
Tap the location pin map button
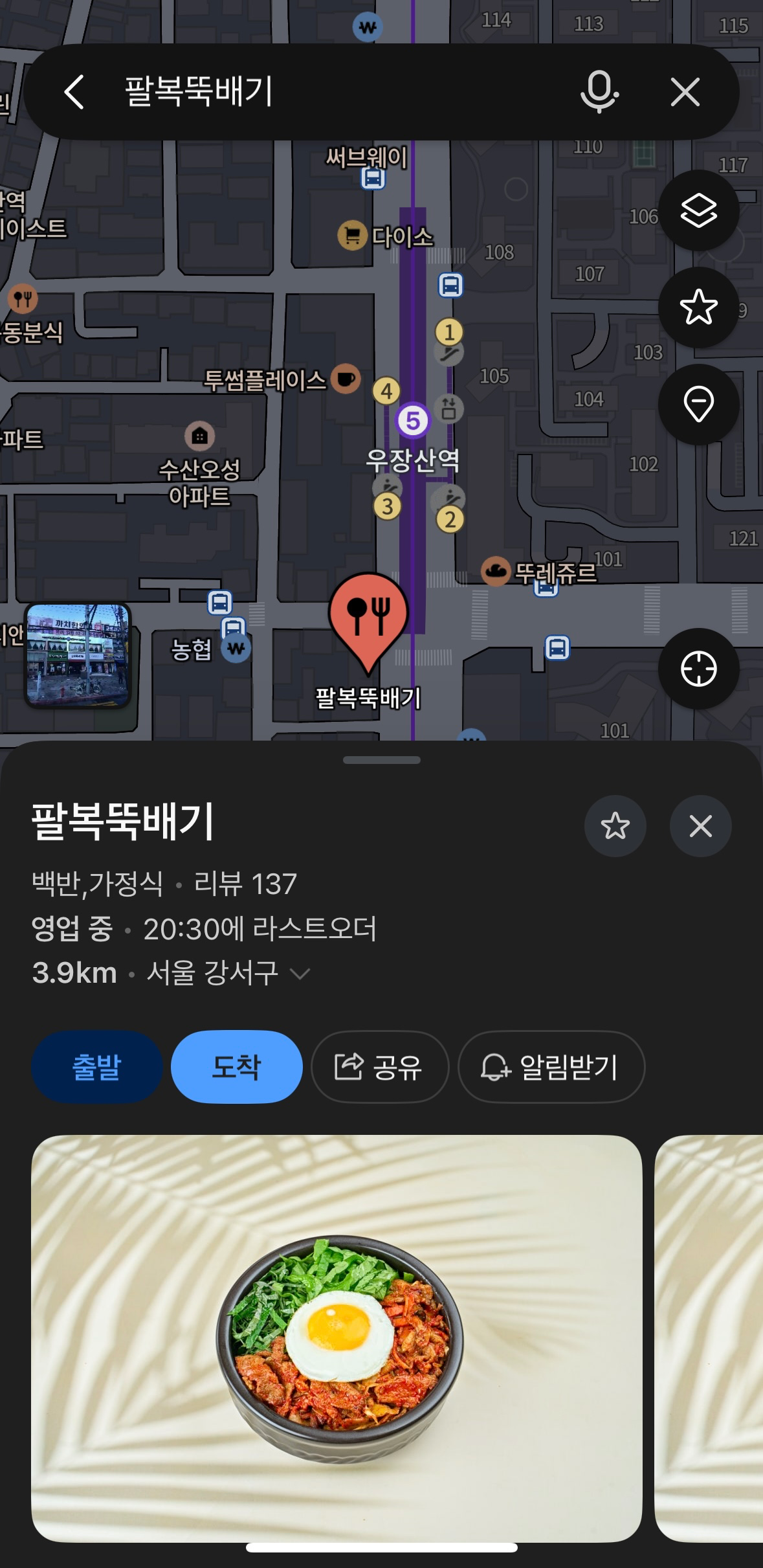coord(698,405)
